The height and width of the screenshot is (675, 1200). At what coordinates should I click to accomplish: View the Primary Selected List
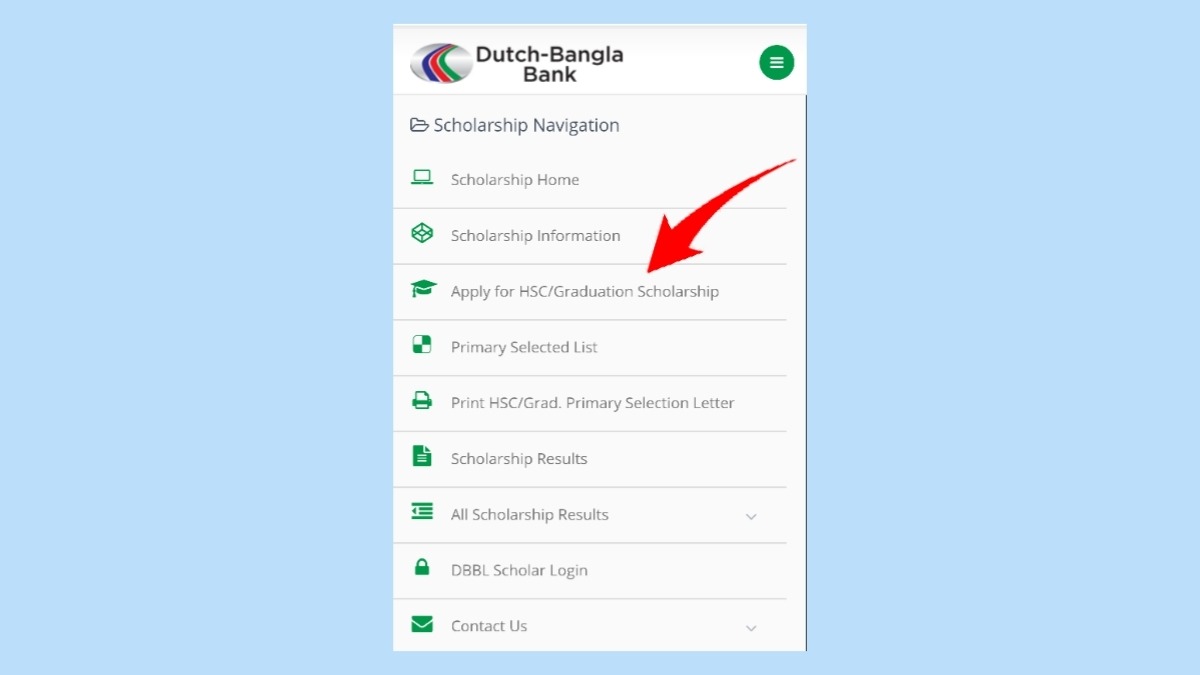point(524,348)
